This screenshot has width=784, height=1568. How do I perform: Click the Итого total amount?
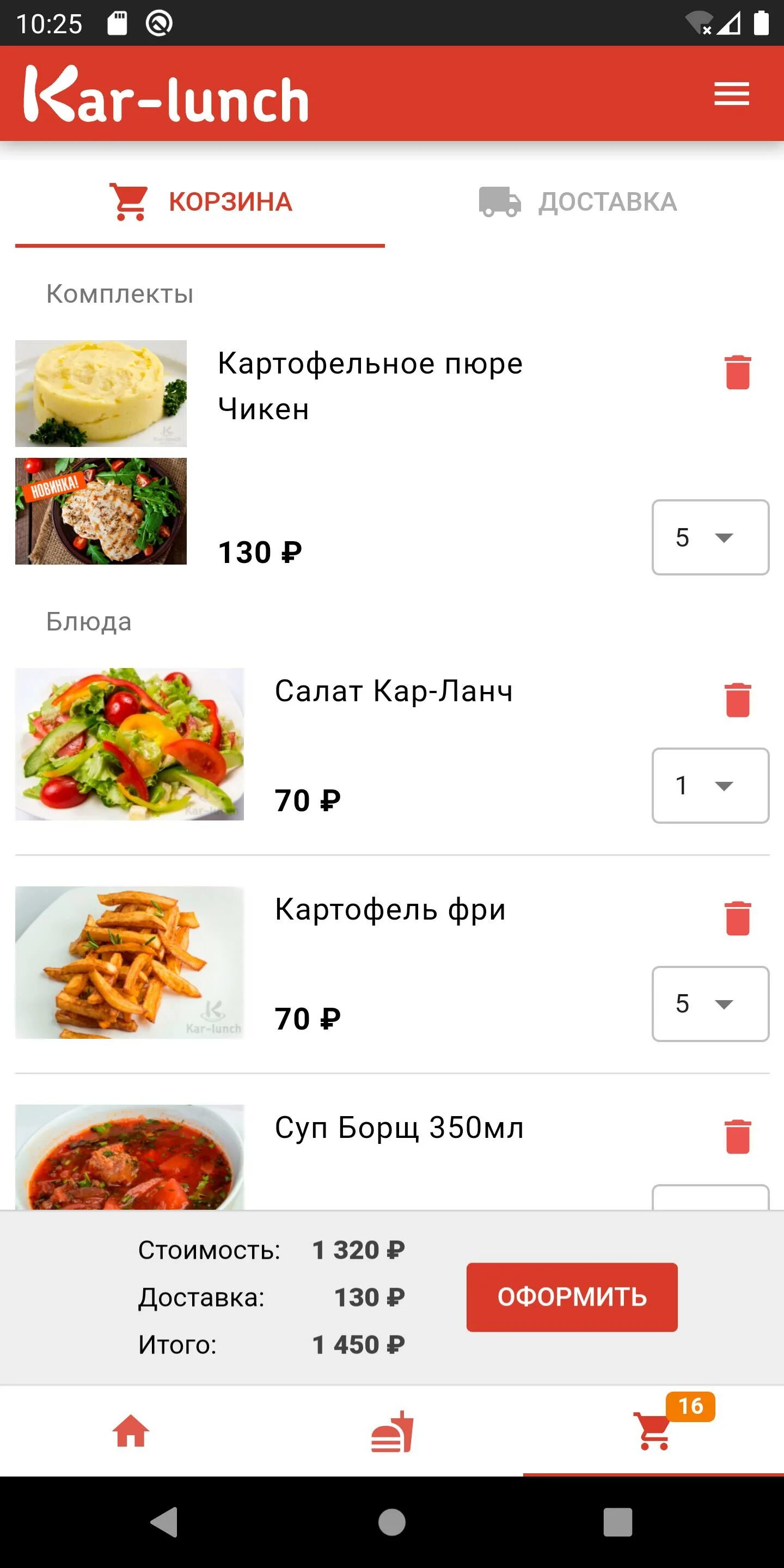click(x=358, y=1345)
